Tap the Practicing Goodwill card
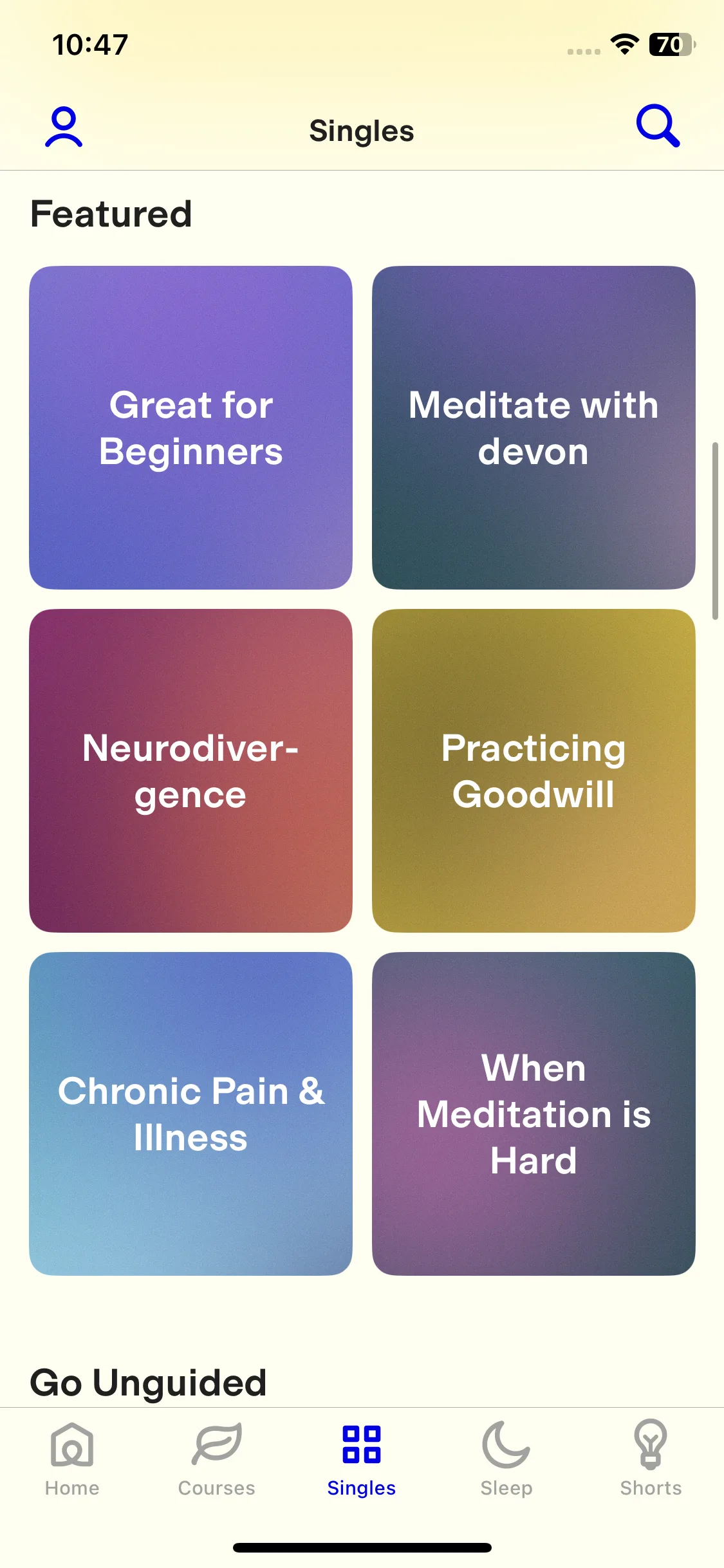 coord(534,770)
